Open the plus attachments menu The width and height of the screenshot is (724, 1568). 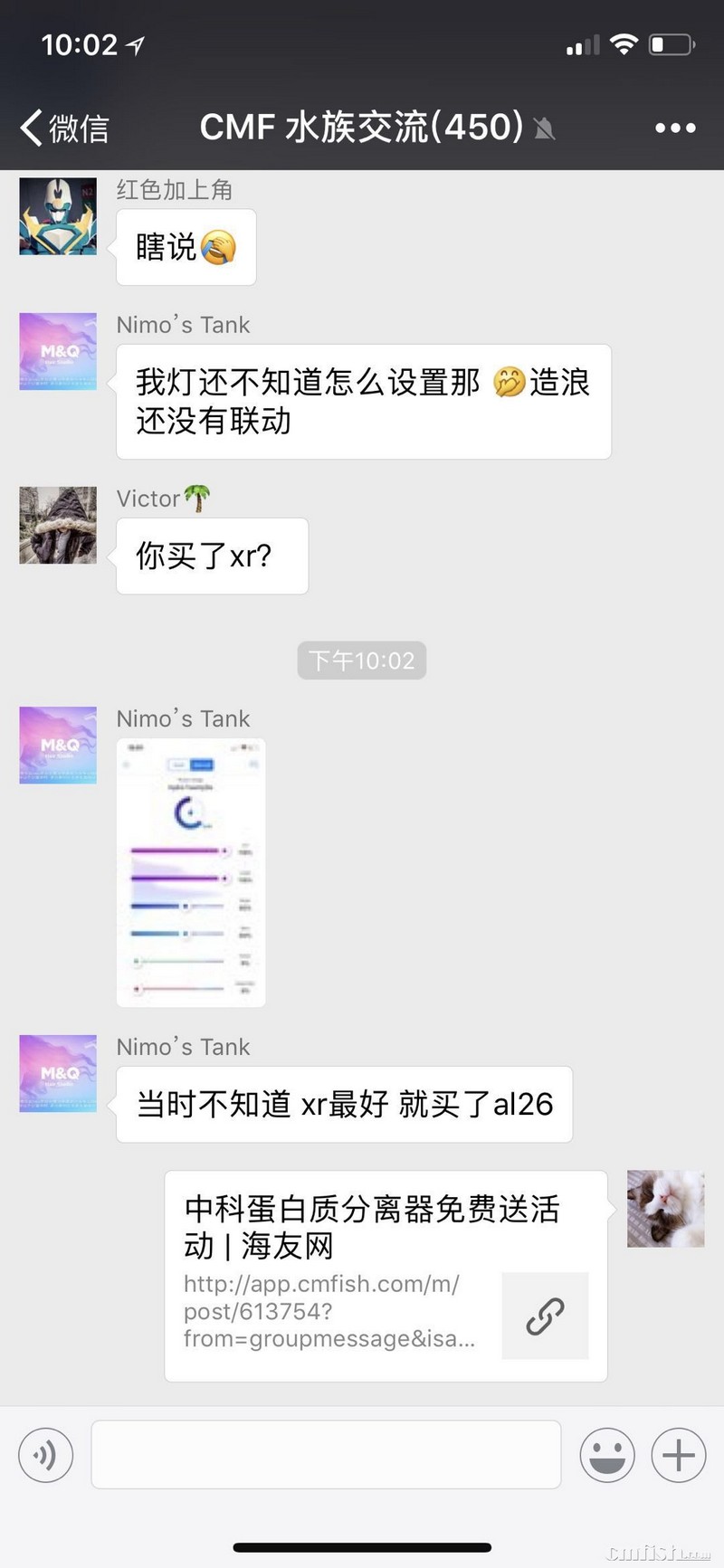[x=678, y=1455]
